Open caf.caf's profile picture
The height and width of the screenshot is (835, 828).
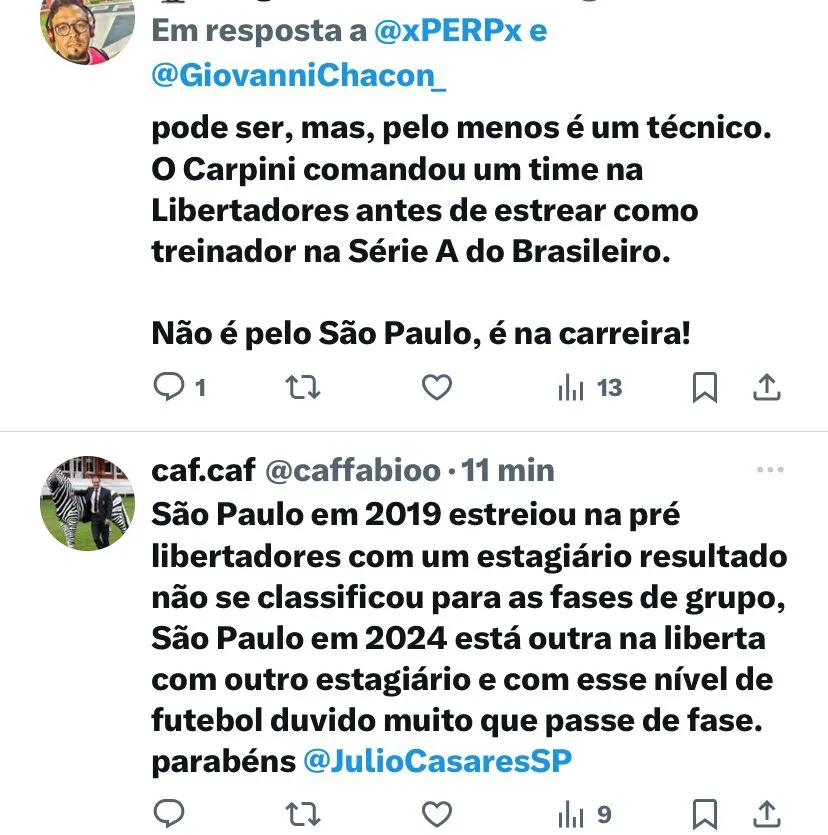click(87, 503)
